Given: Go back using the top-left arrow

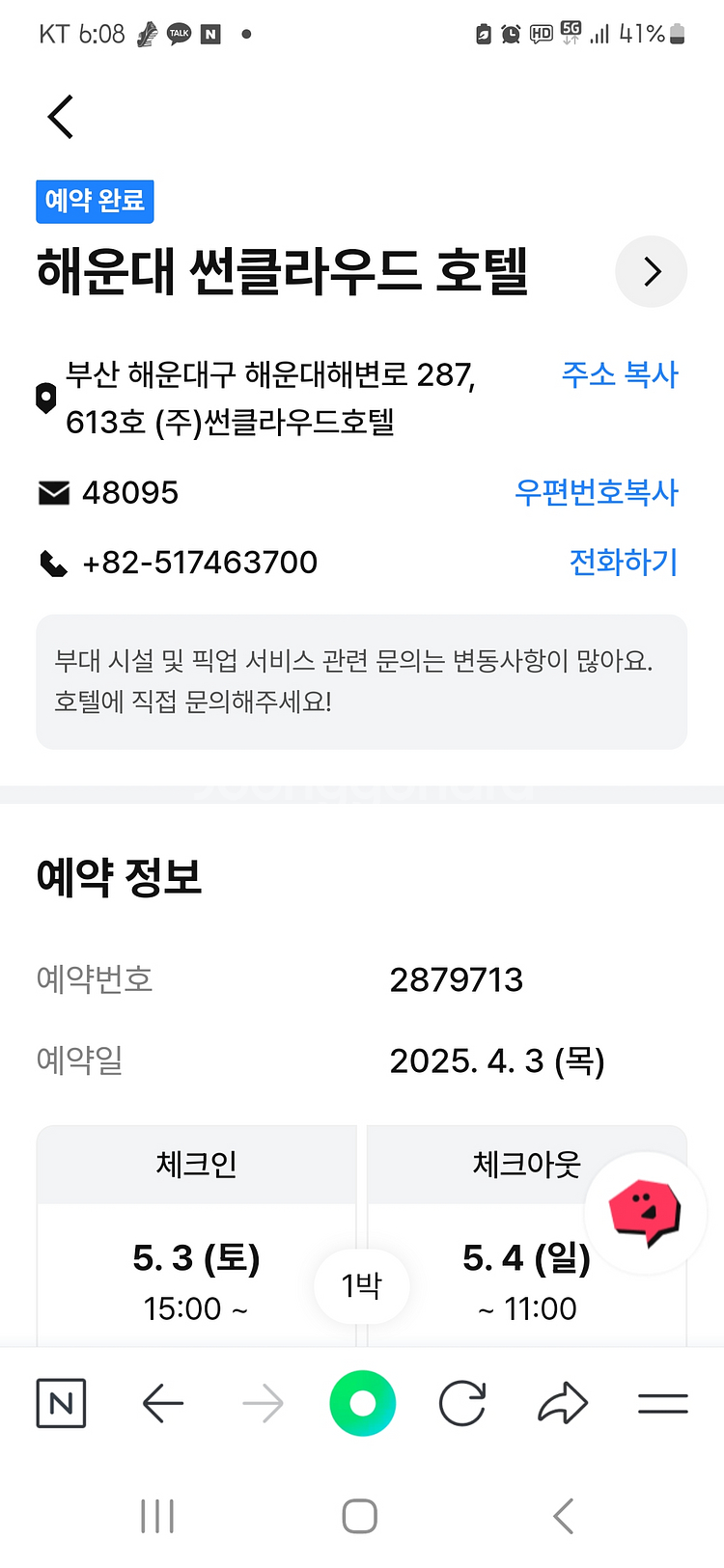Looking at the screenshot, I should 61,118.
